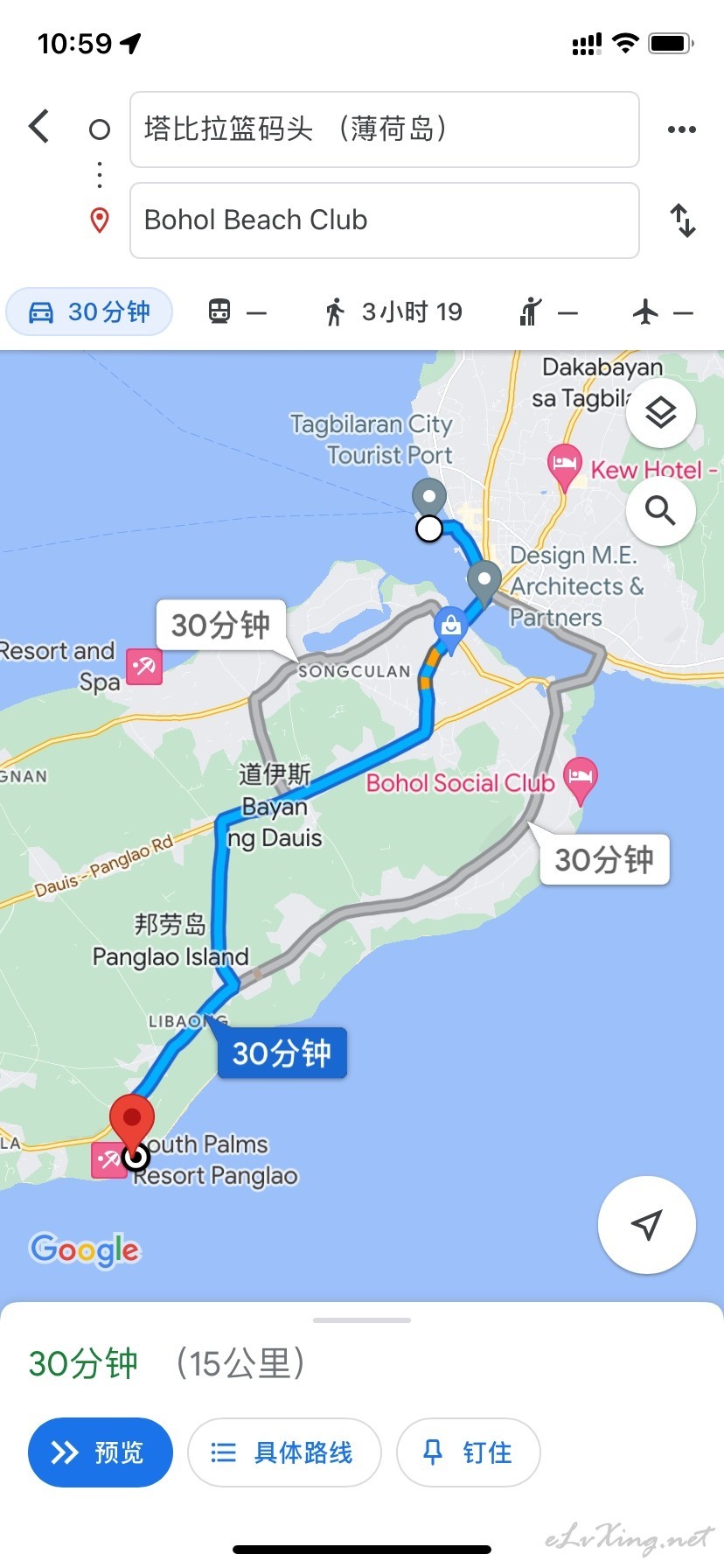Image resolution: width=724 pixels, height=1568 pixels.
Task: Open Kew Hotel marker on the map
Action: coord(565,466)
